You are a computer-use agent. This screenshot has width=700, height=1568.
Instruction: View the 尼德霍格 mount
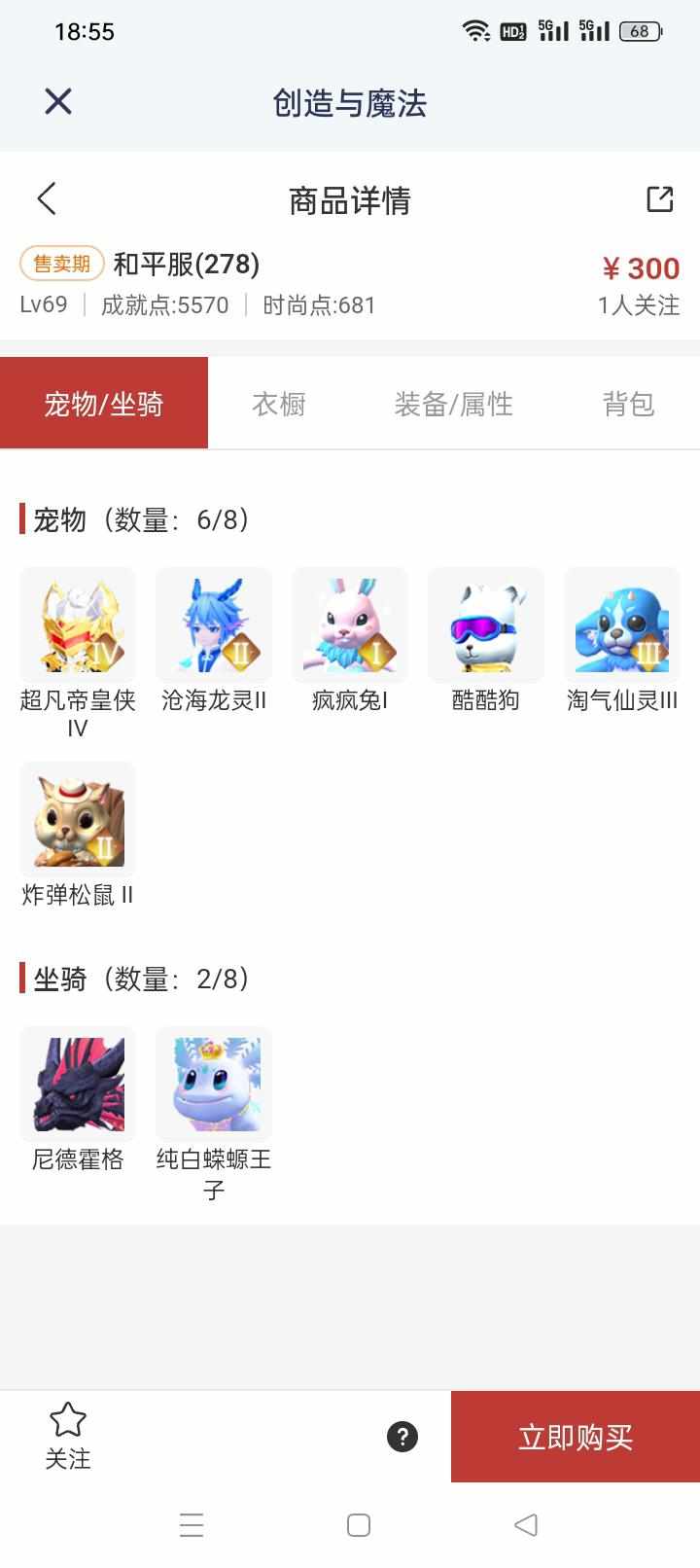(78, 1085)
